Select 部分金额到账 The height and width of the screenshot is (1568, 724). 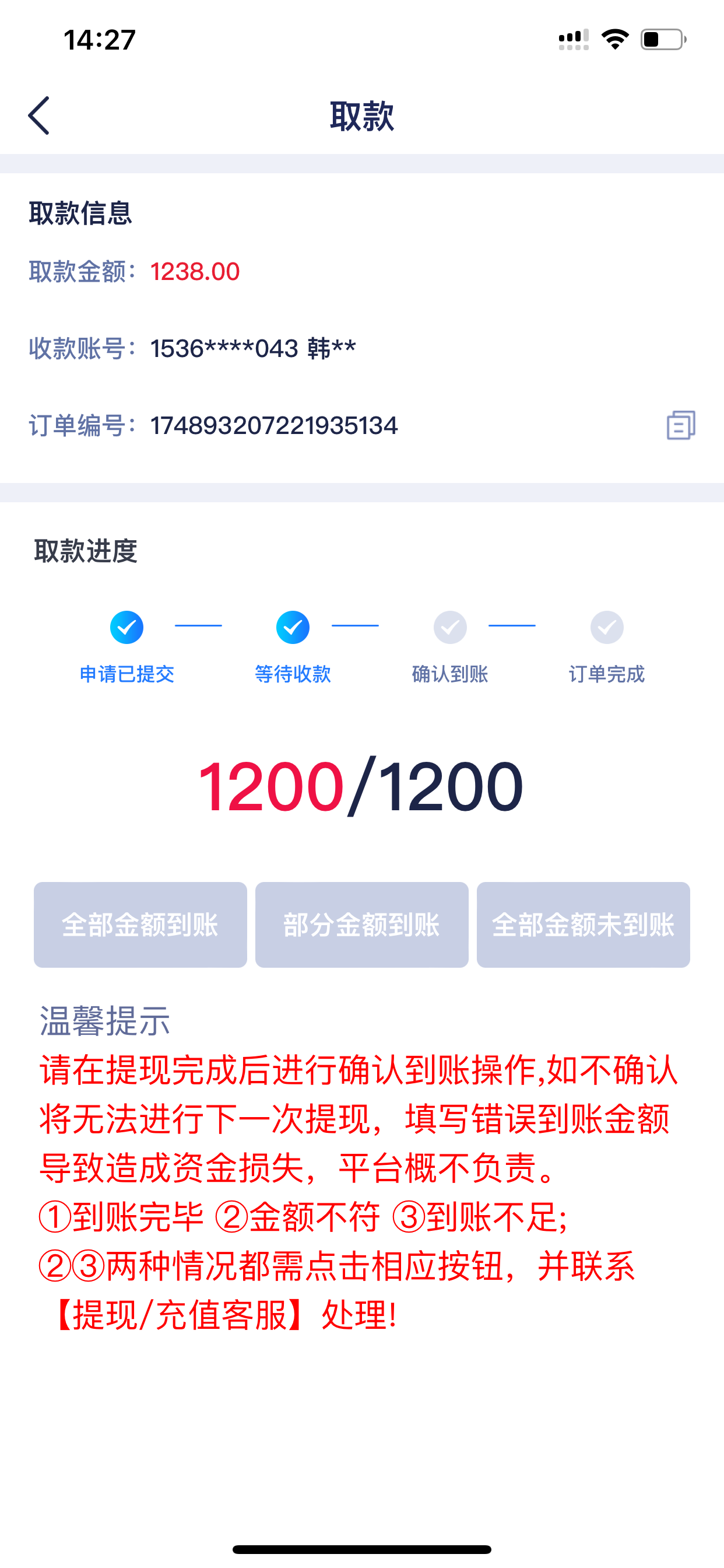click(x=361, y=925)
